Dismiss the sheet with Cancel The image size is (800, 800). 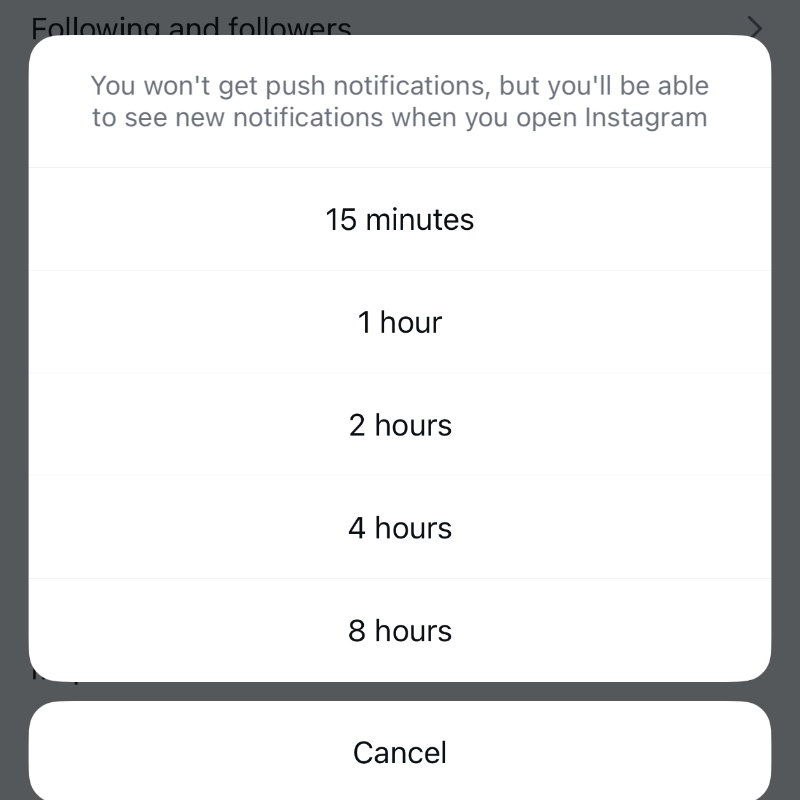coord(400,752)
